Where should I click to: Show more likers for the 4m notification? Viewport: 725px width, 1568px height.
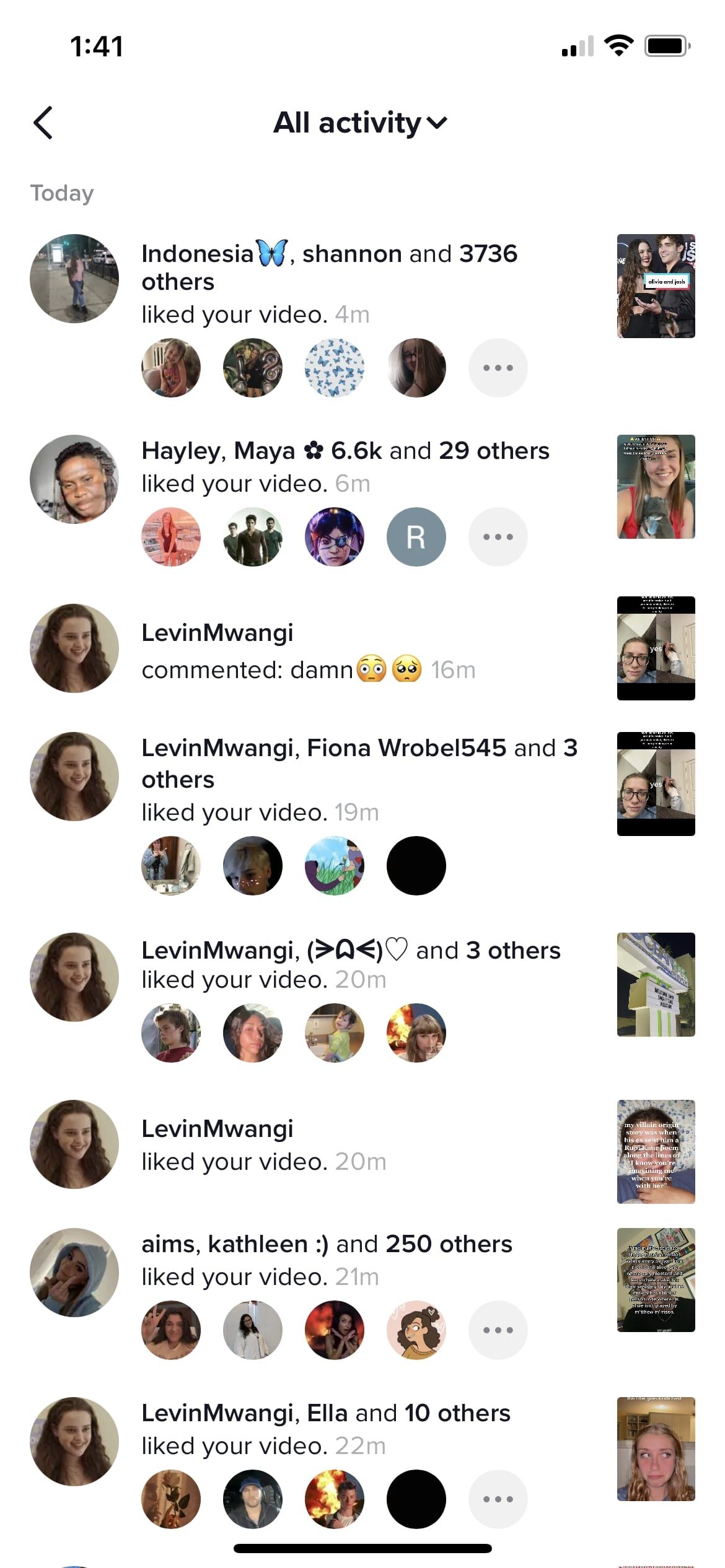(x=498, y=368)
